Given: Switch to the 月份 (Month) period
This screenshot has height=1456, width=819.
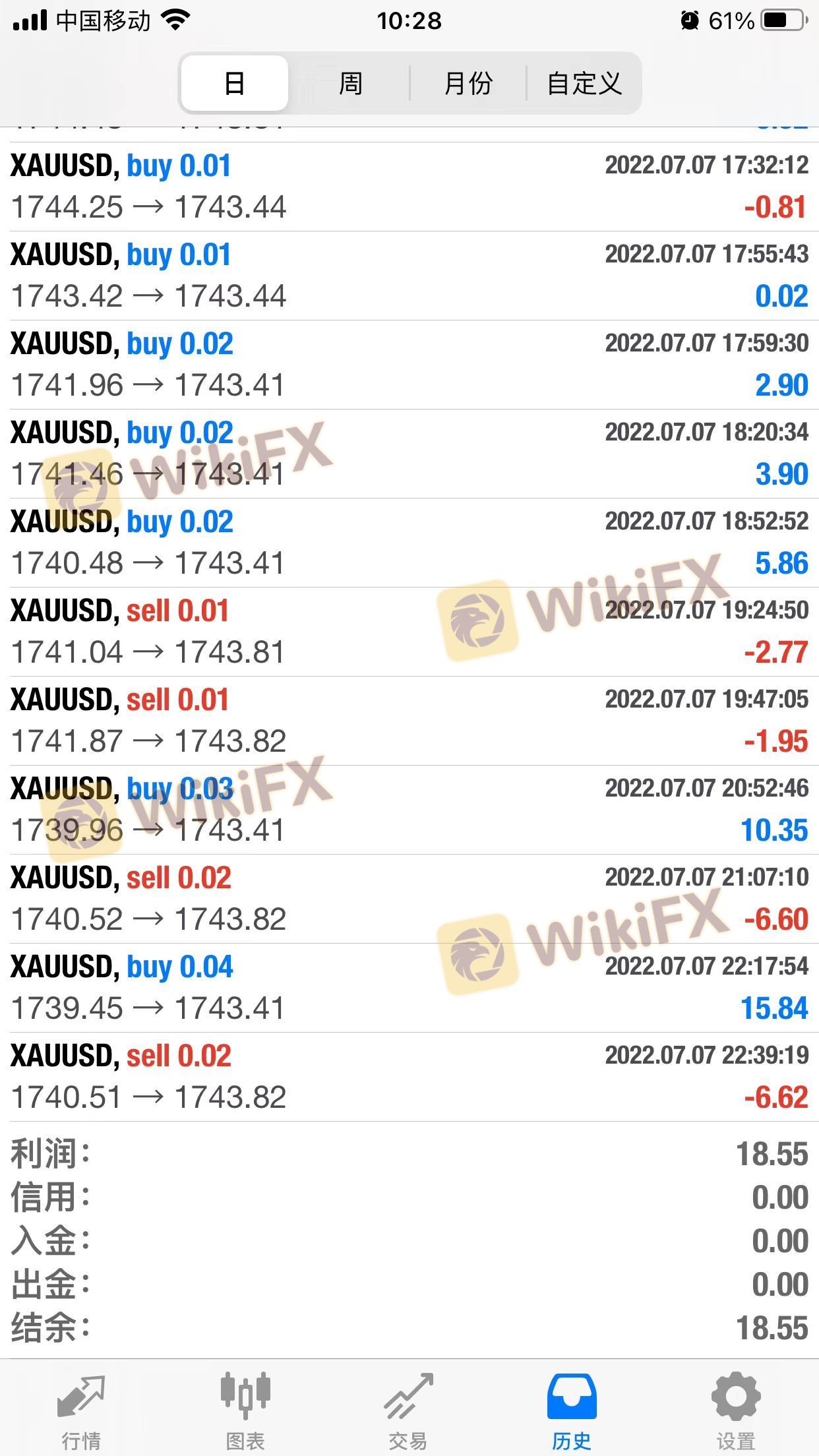Looking at the screenshot, I should tap(468, 84).
